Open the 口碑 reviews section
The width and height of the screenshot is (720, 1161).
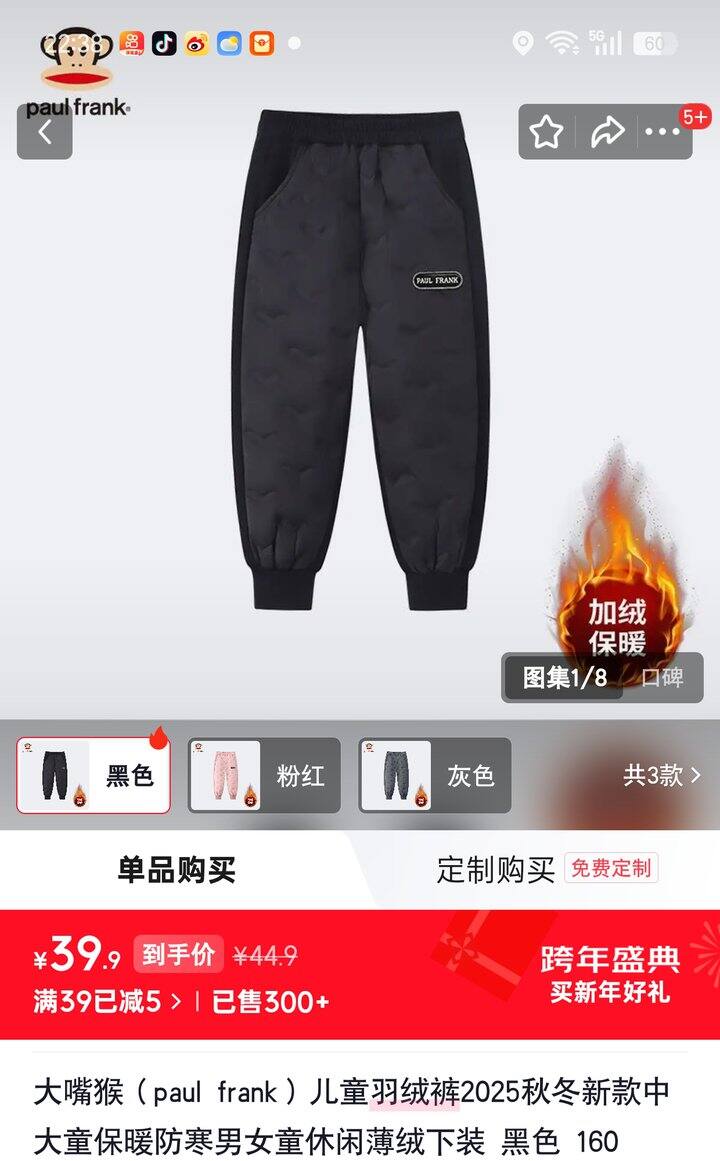pos(662,678)
